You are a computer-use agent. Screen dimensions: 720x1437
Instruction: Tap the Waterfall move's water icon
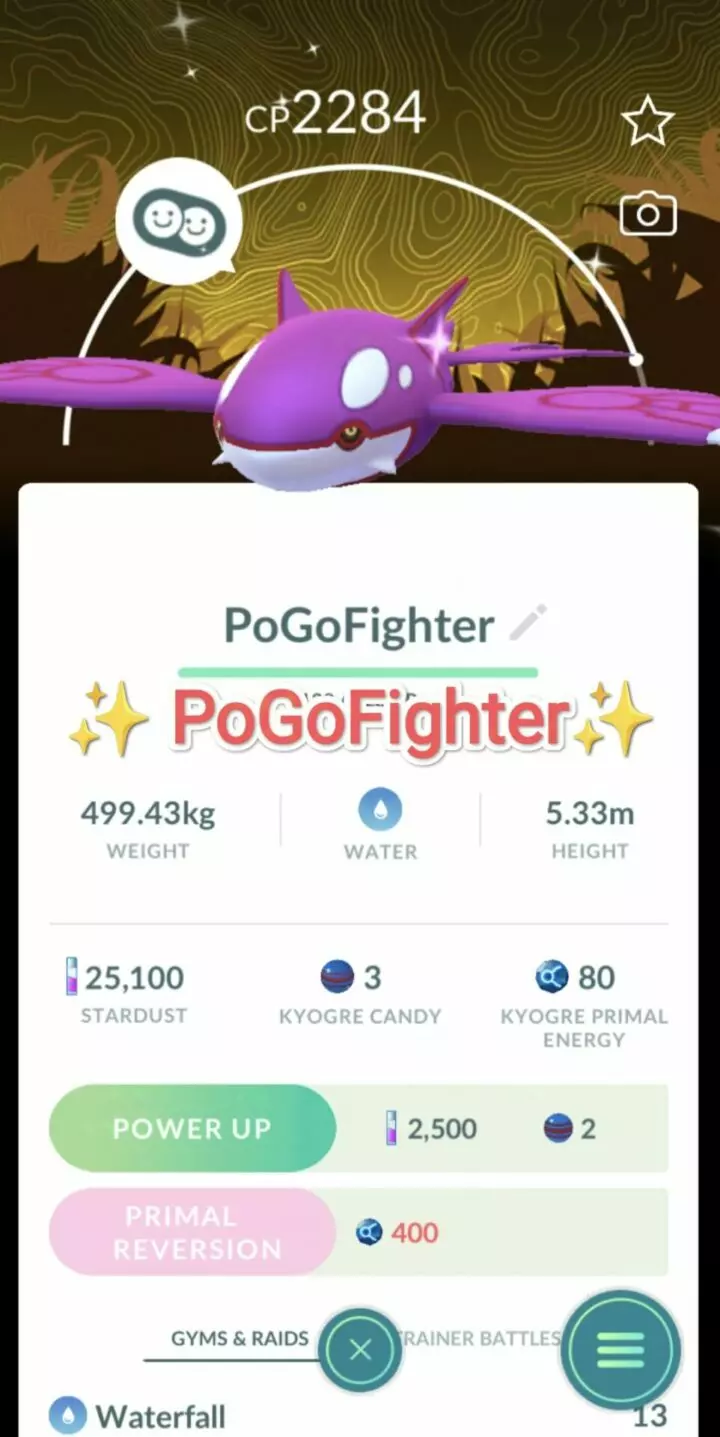pos(67,1415)
